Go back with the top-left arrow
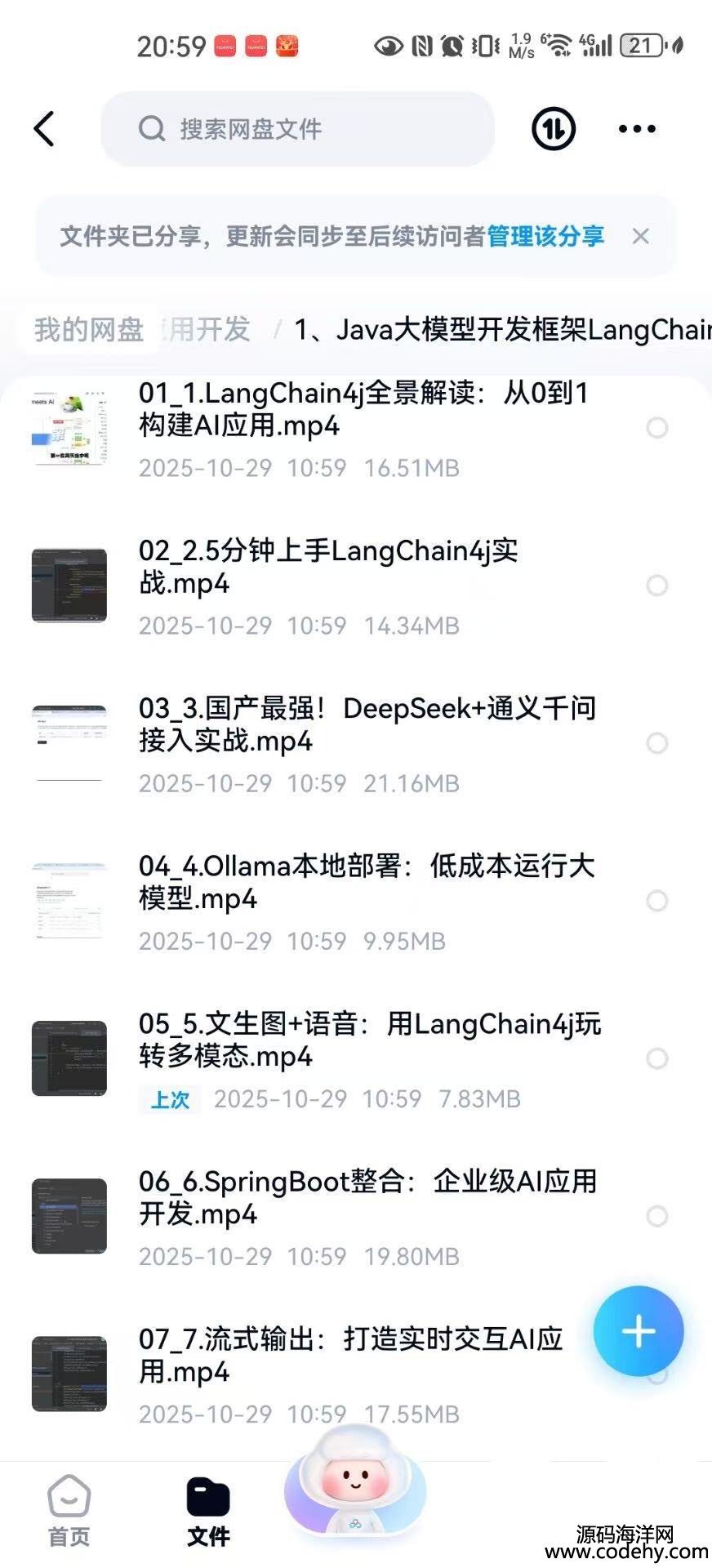The image size is (712, 1568). 45,129
